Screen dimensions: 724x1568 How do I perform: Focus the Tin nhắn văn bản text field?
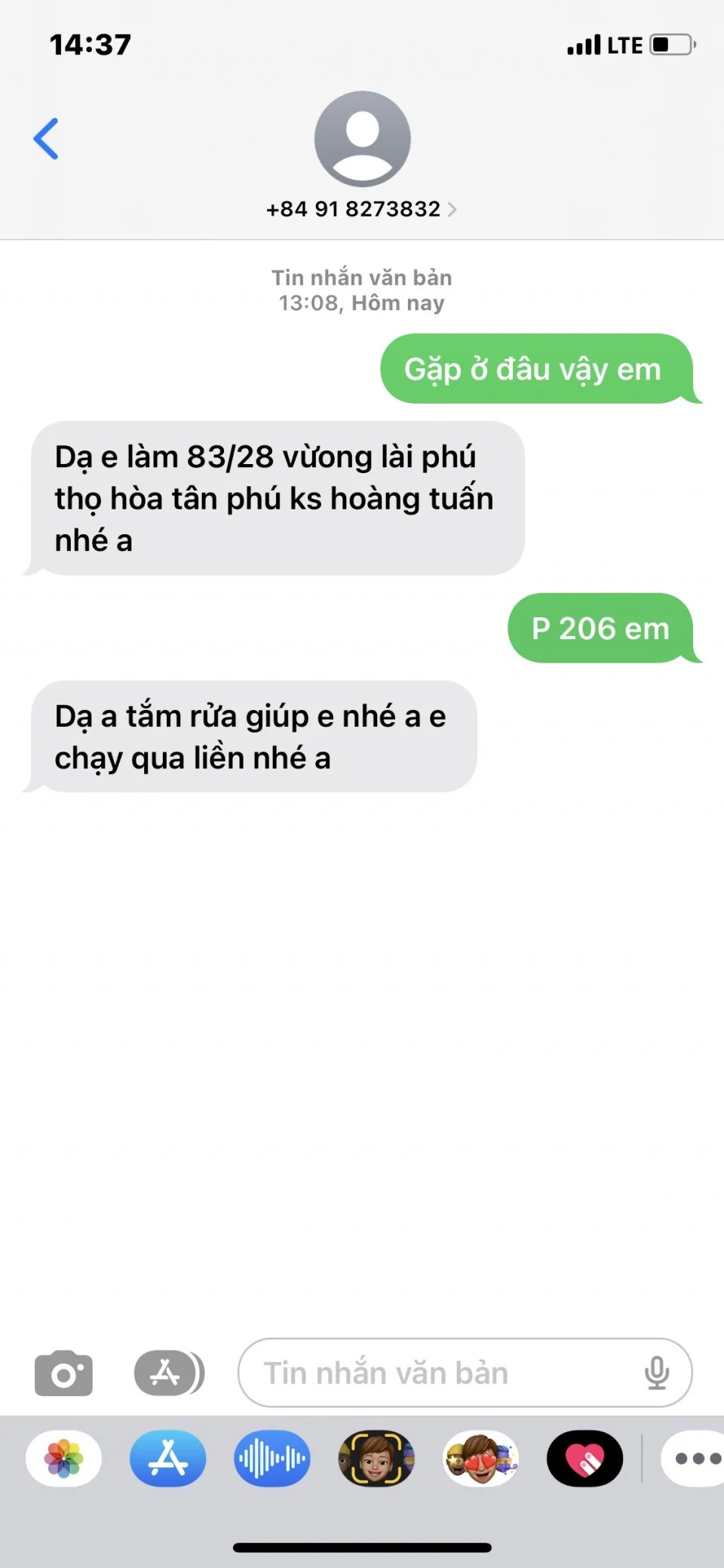pyautogui.click(x=437, y=1373)
